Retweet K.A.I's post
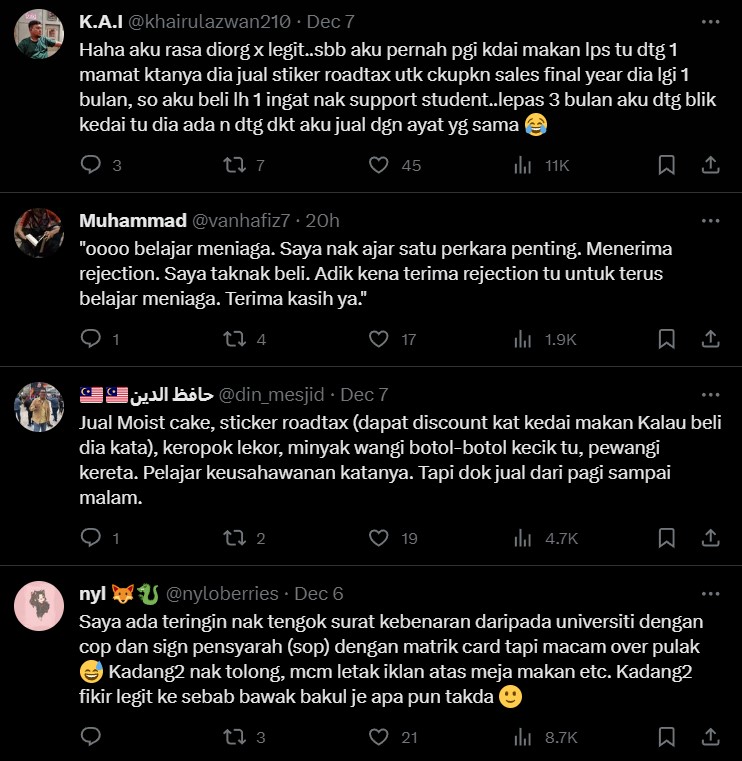Screen dimensions: 742x761 234,165
